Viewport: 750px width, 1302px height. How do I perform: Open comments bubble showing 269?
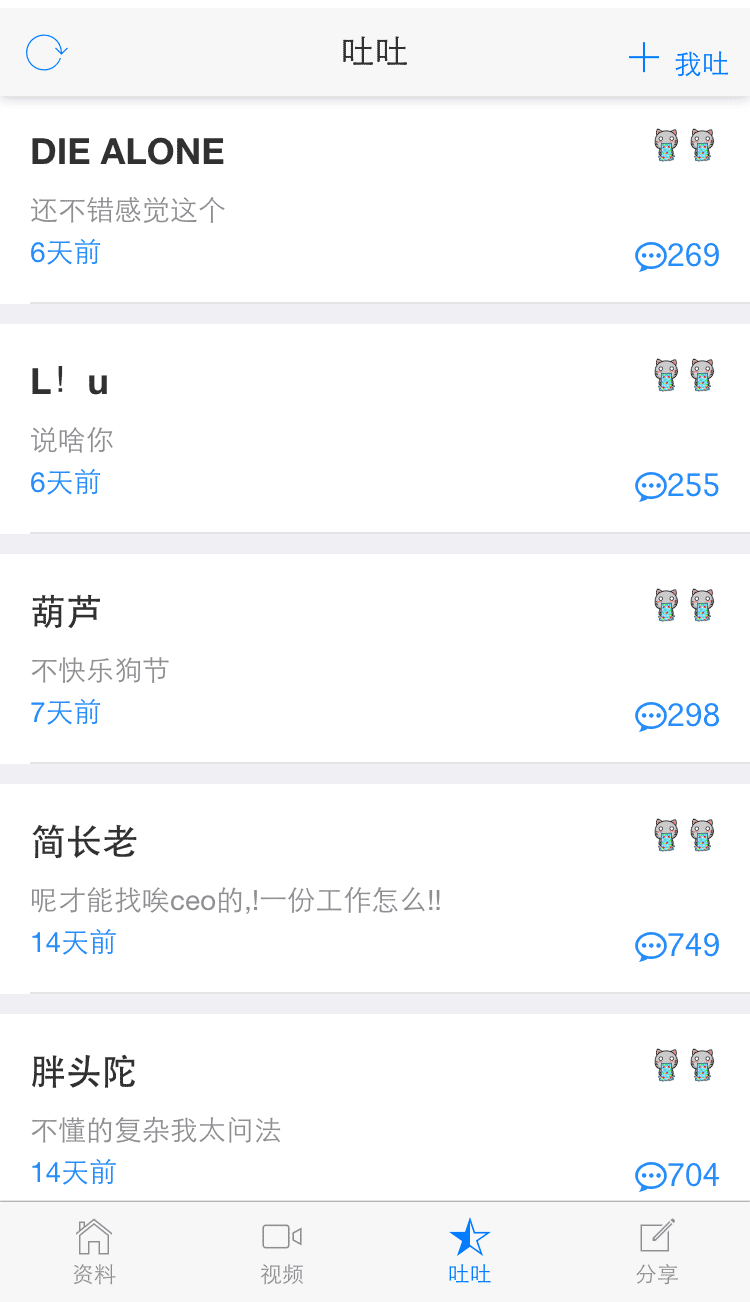(x=677, y=255)
